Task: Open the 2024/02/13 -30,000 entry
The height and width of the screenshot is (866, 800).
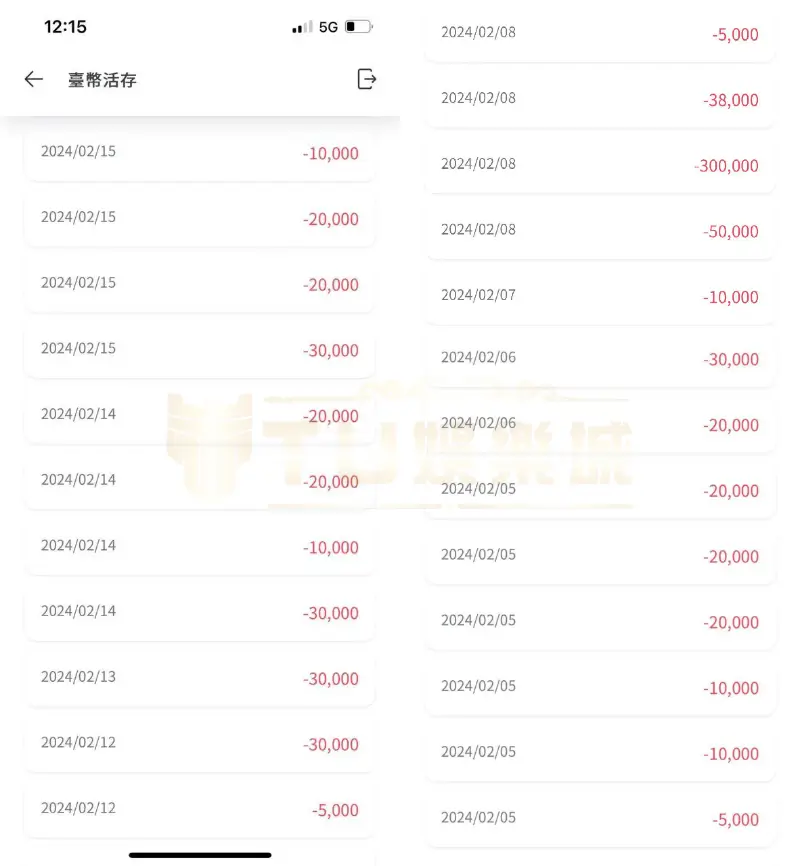Action: click(200, 678)
